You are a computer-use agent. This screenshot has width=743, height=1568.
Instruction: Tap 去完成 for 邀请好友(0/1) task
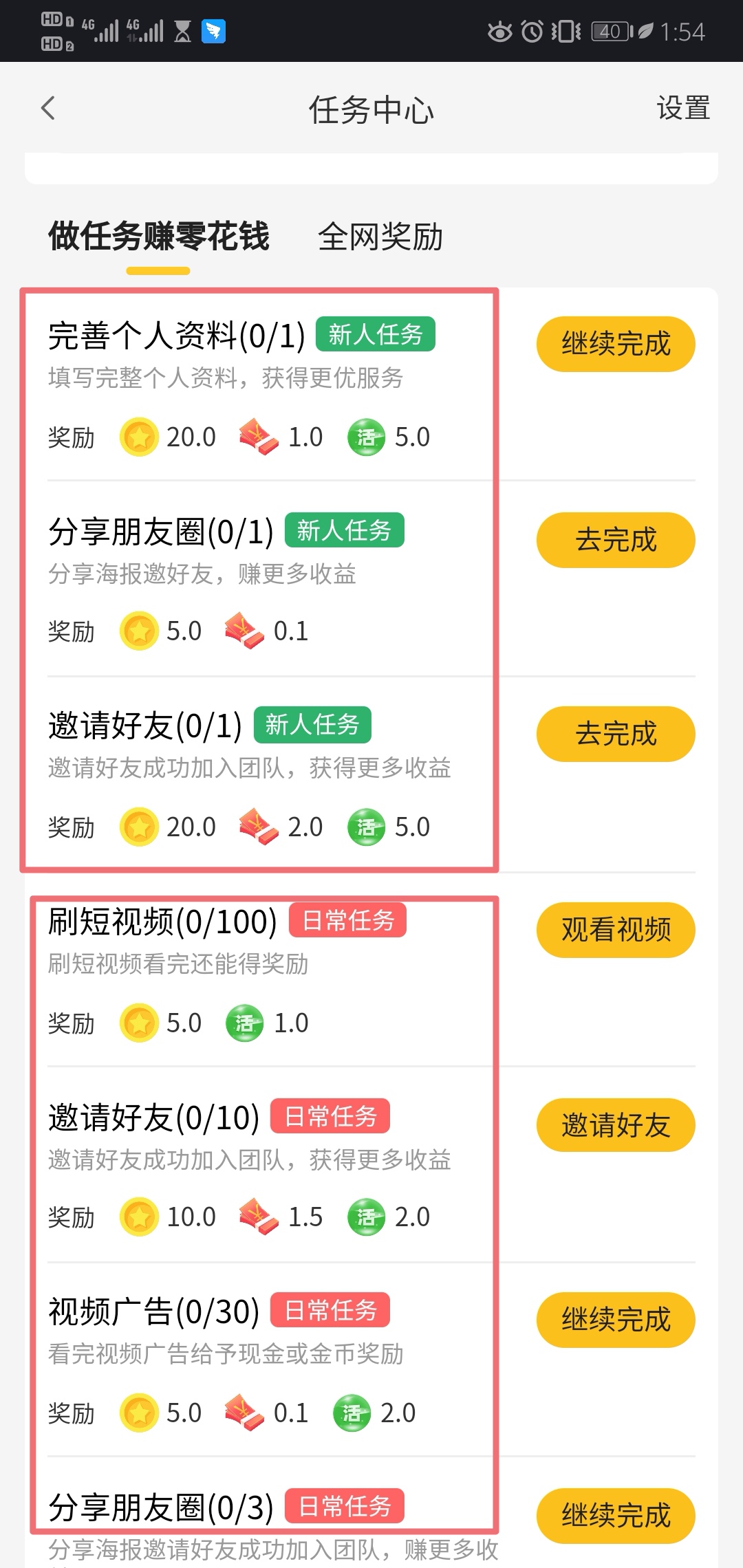(615, 734)
